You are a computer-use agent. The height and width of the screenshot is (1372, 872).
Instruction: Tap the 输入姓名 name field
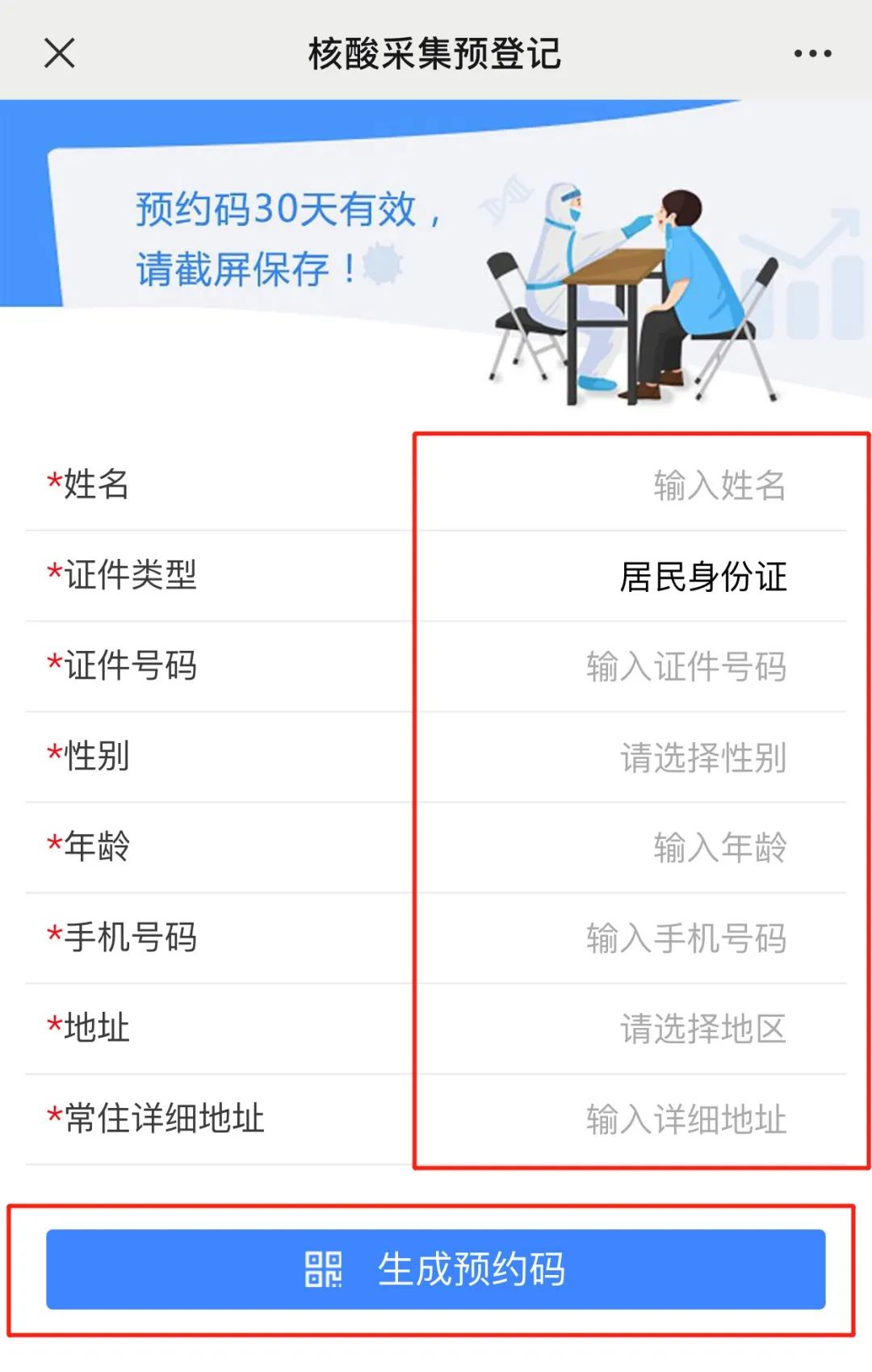point(719,485)
